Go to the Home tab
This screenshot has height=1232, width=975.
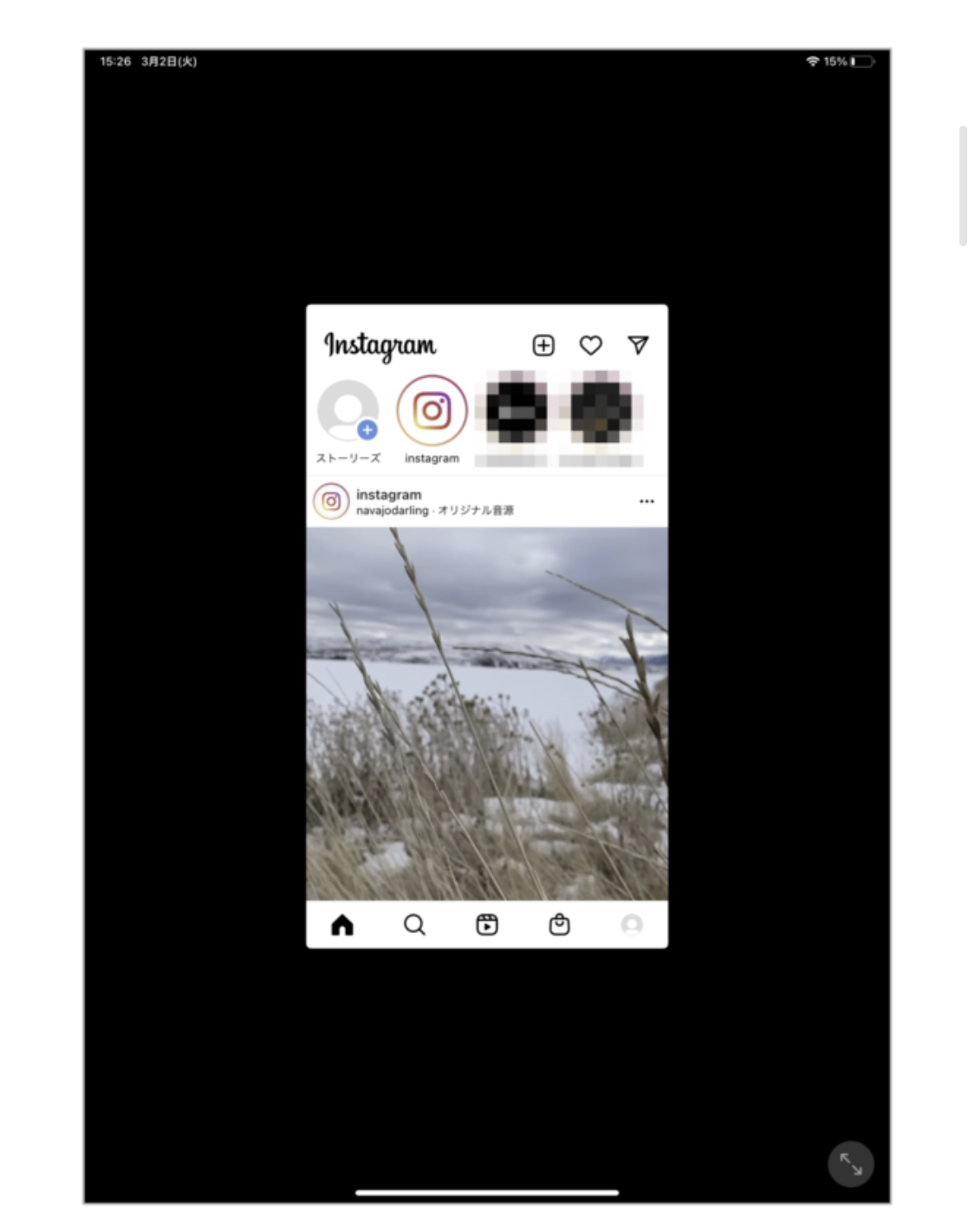pos(342,925)
